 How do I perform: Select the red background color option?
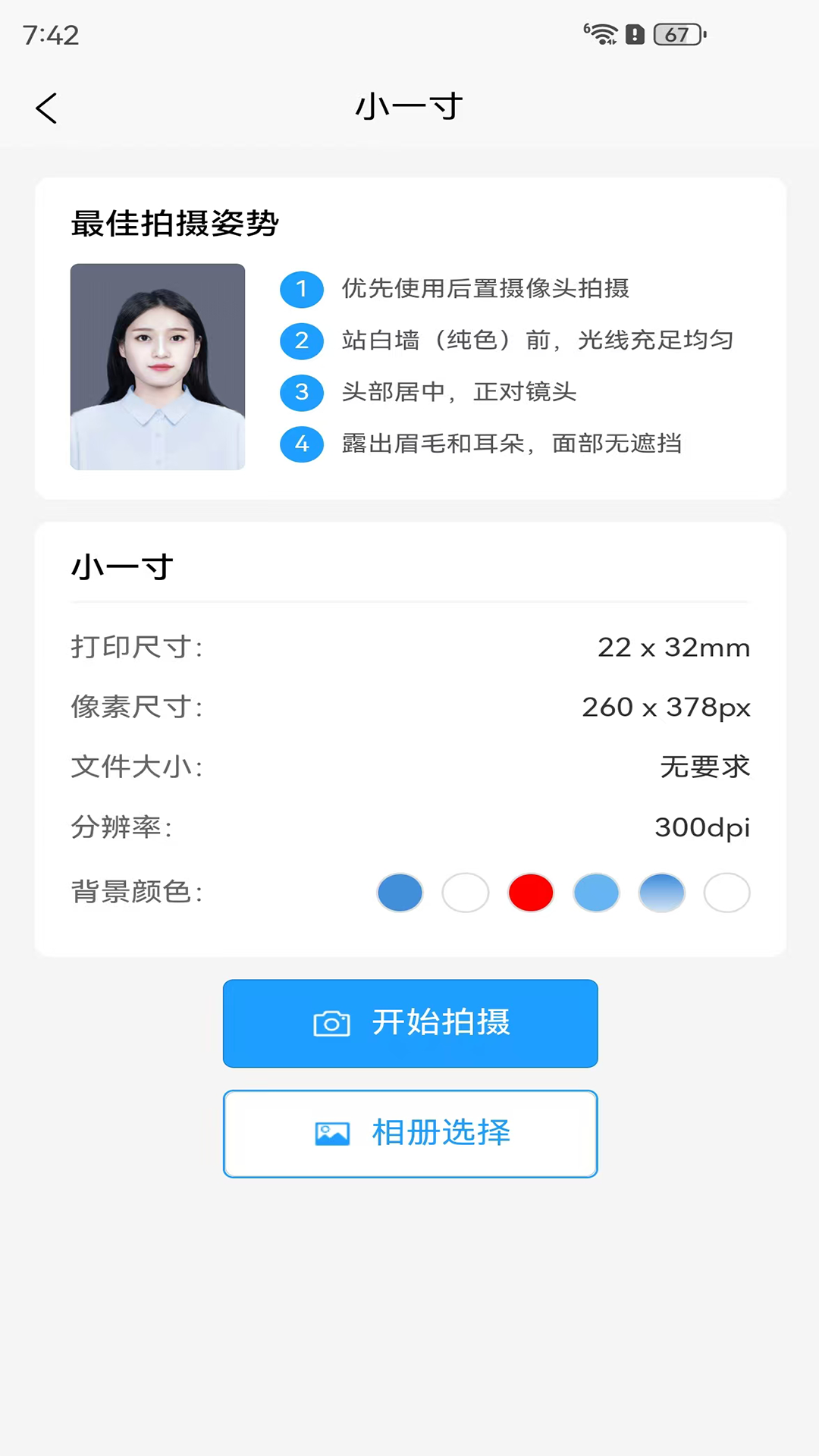pos(531,893)
